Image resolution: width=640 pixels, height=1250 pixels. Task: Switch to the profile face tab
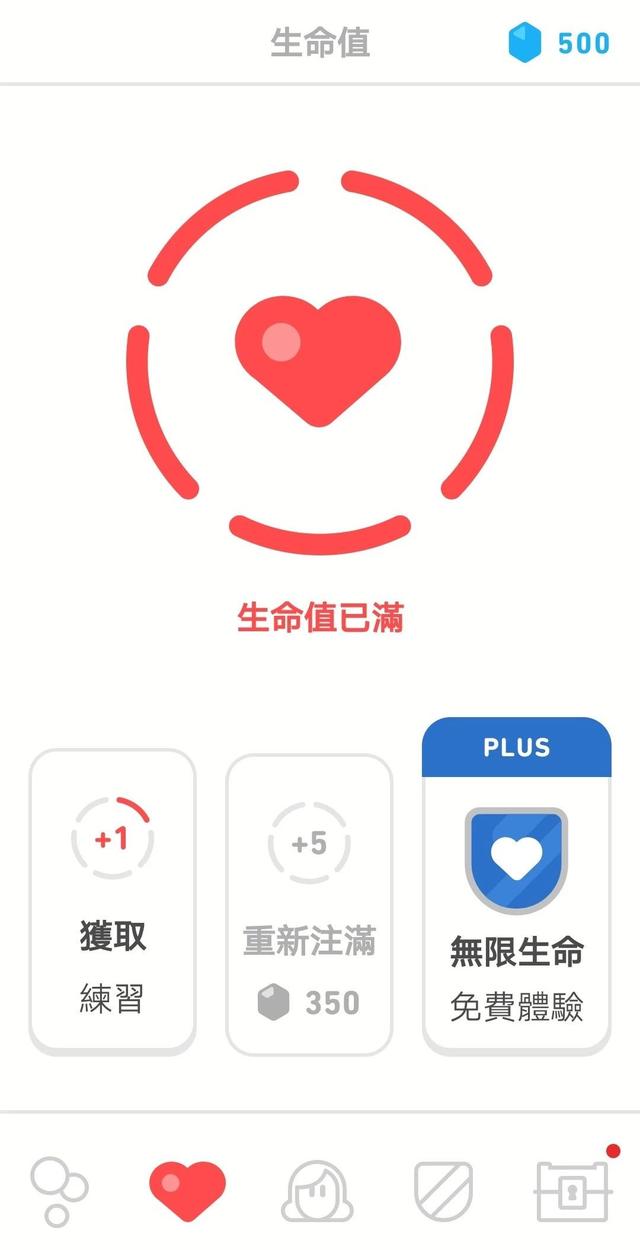point(316,1190)
